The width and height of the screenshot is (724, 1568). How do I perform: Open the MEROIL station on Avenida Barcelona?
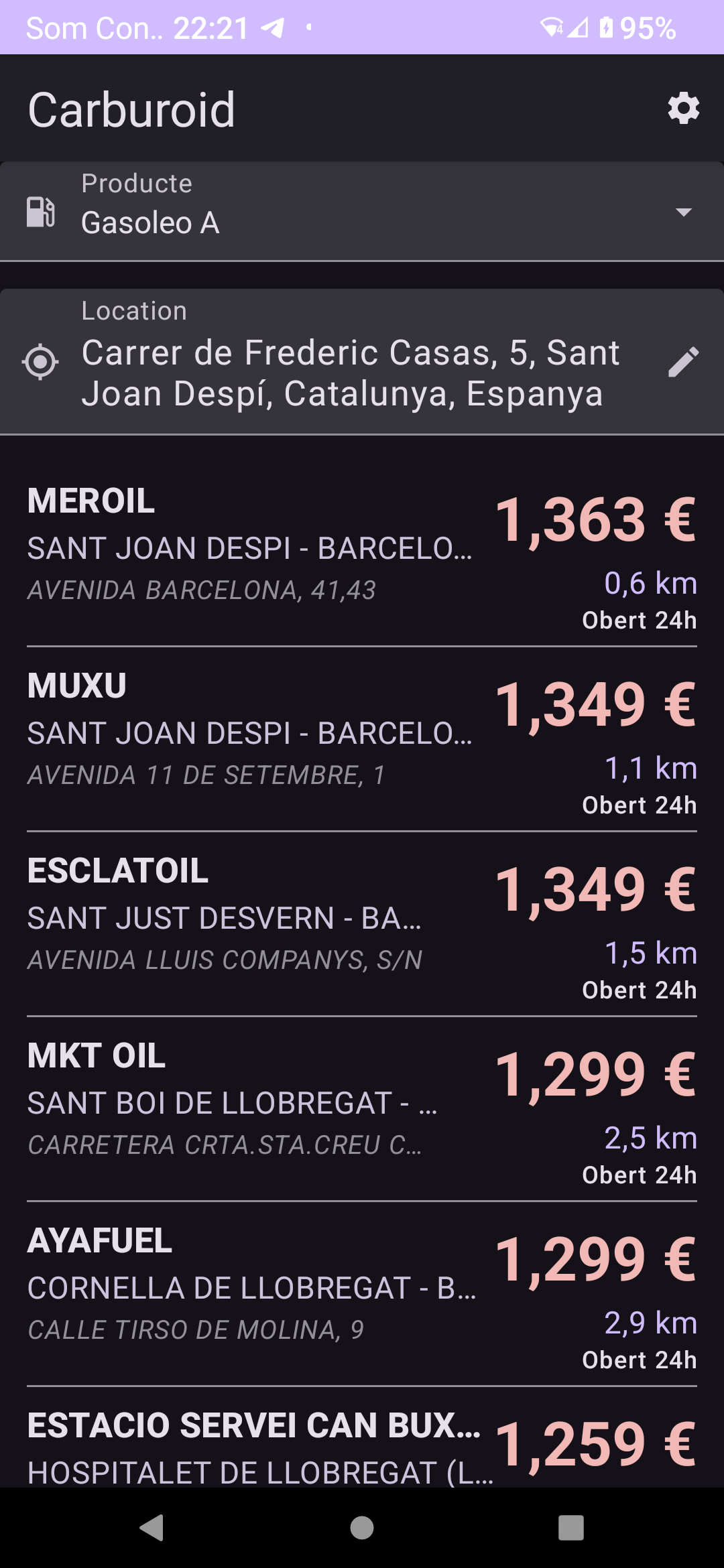(x=362, y=553)
